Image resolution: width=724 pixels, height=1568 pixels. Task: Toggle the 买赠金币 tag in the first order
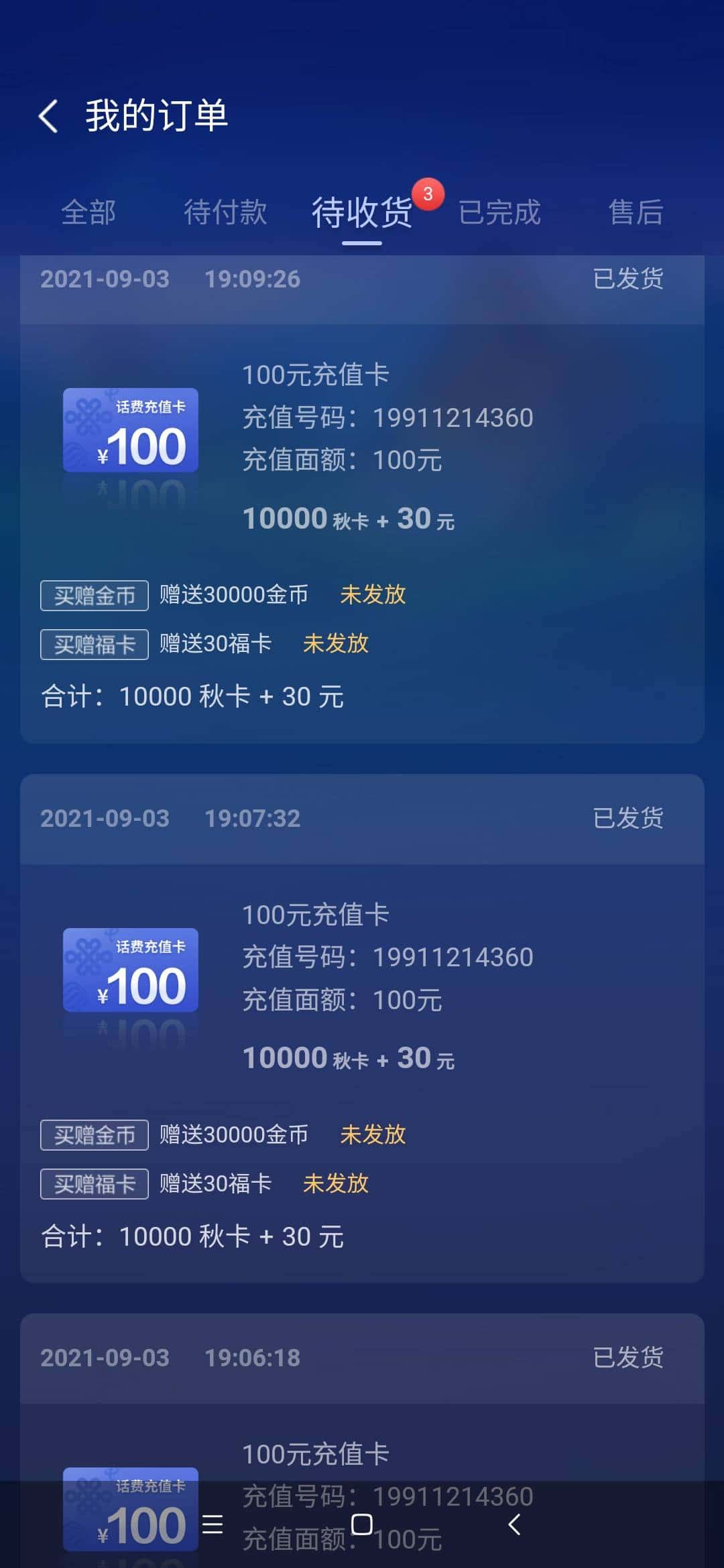click(x=93, y=595)
